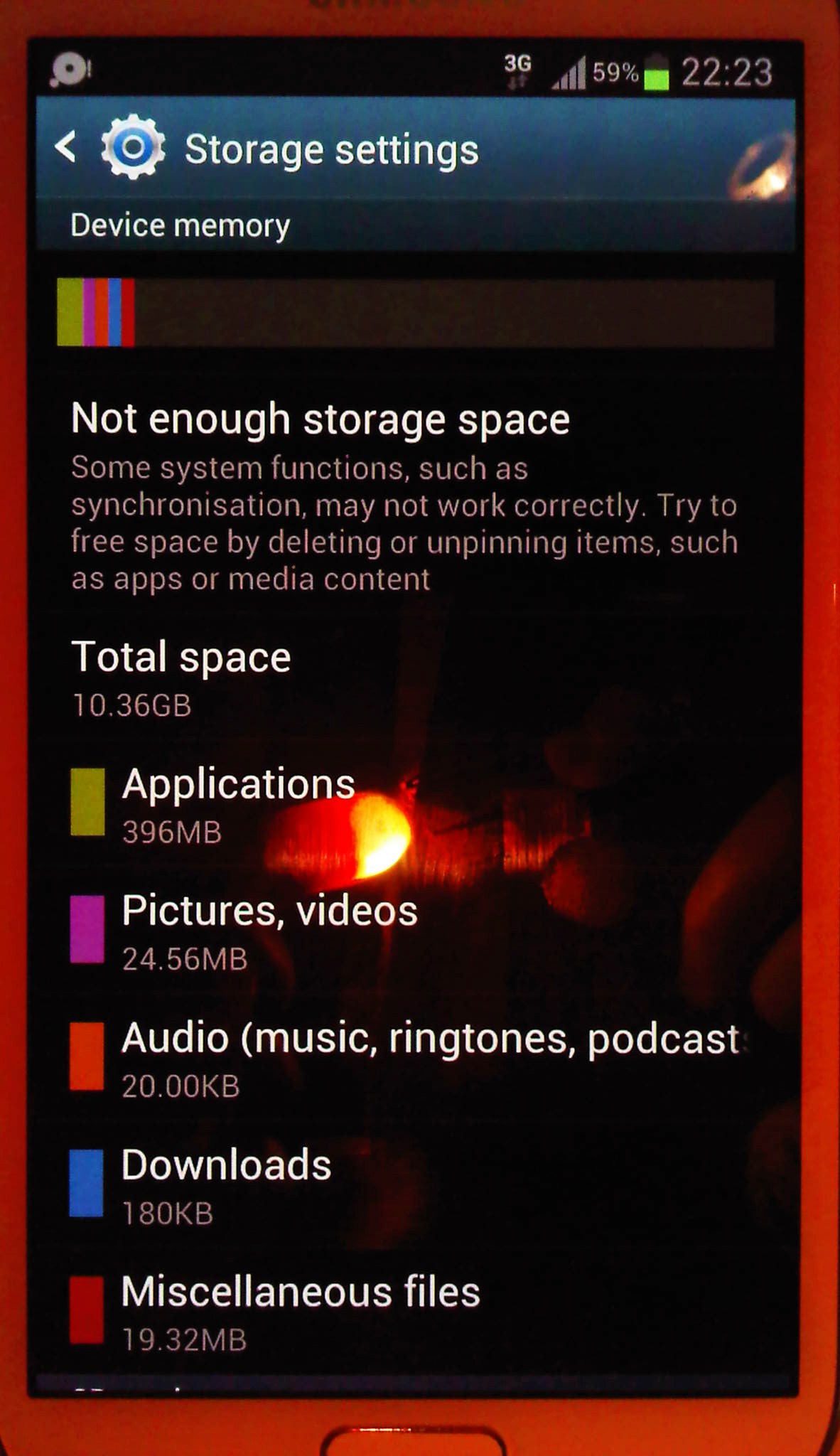Screen dimensions: 840x1456
Task: Open Miscellaneous files
Action: click(x=416, y=1311)
